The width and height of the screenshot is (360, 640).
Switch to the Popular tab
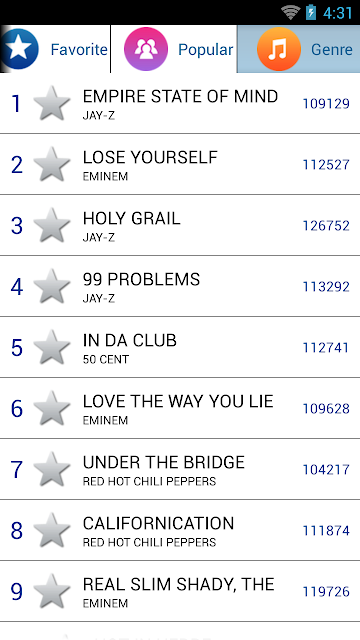pyautogui.click(x=174, y=49)
